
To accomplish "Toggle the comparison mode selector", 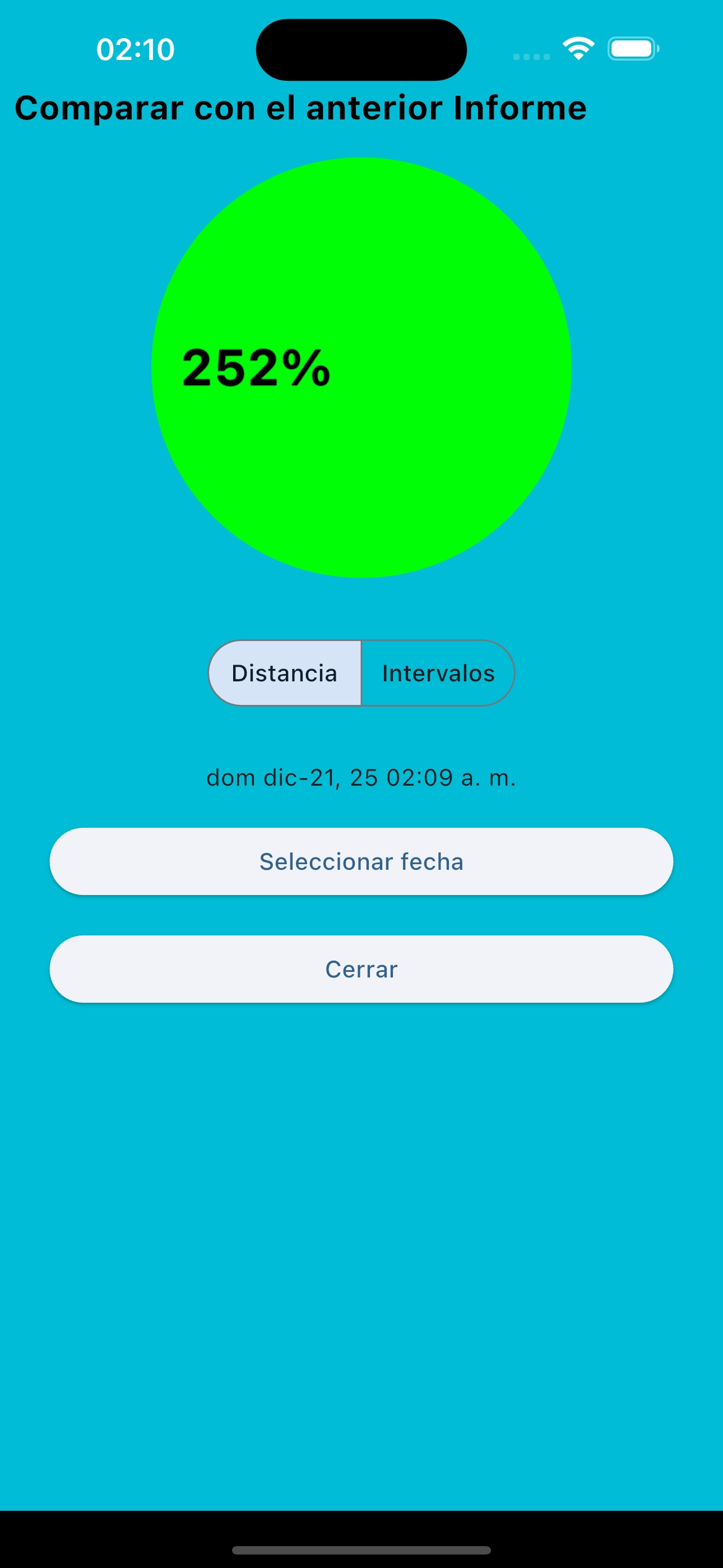I will (x=361, y=672).
